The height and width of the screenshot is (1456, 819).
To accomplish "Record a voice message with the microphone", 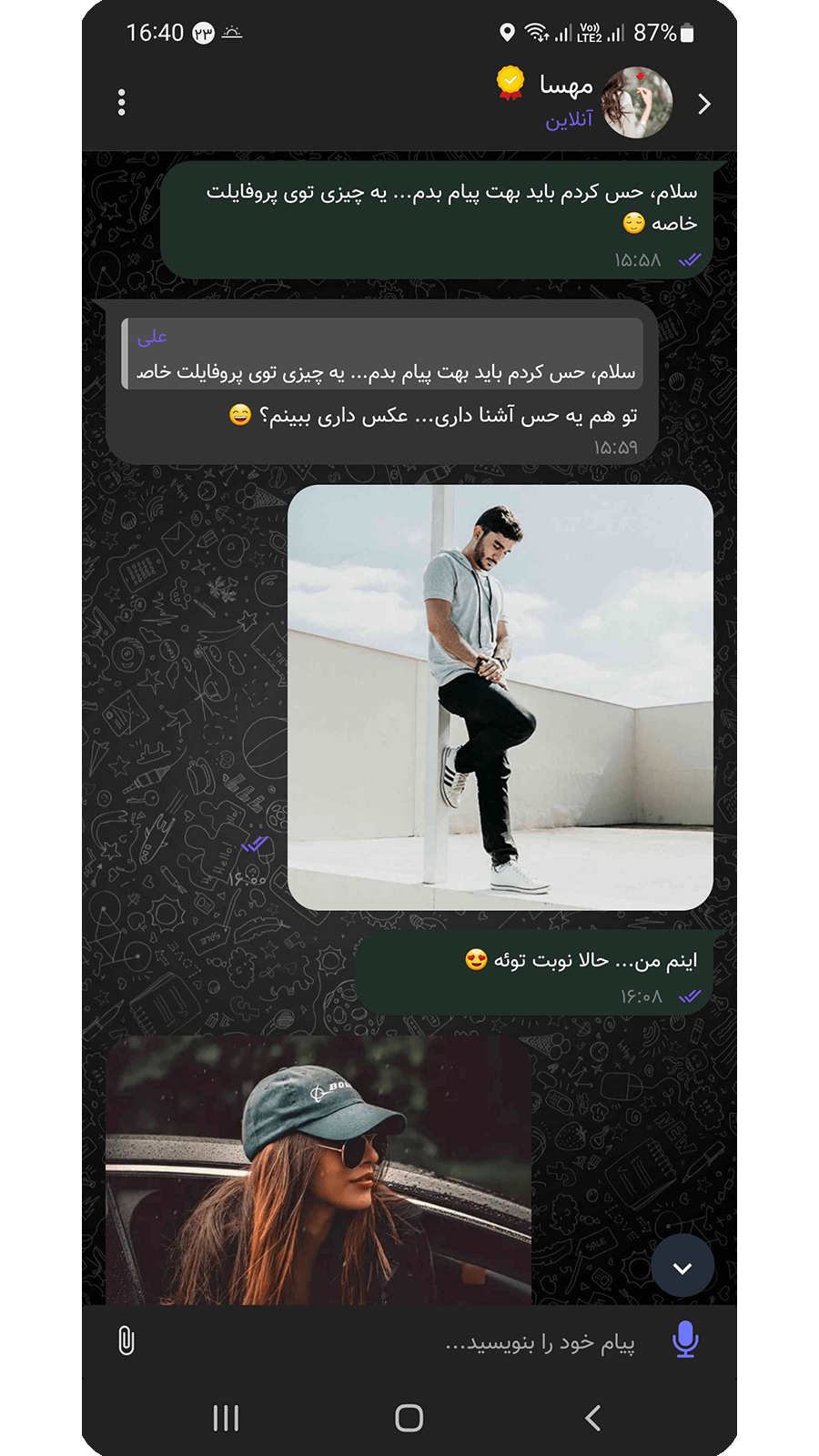I will click(x=685, y=1340).
